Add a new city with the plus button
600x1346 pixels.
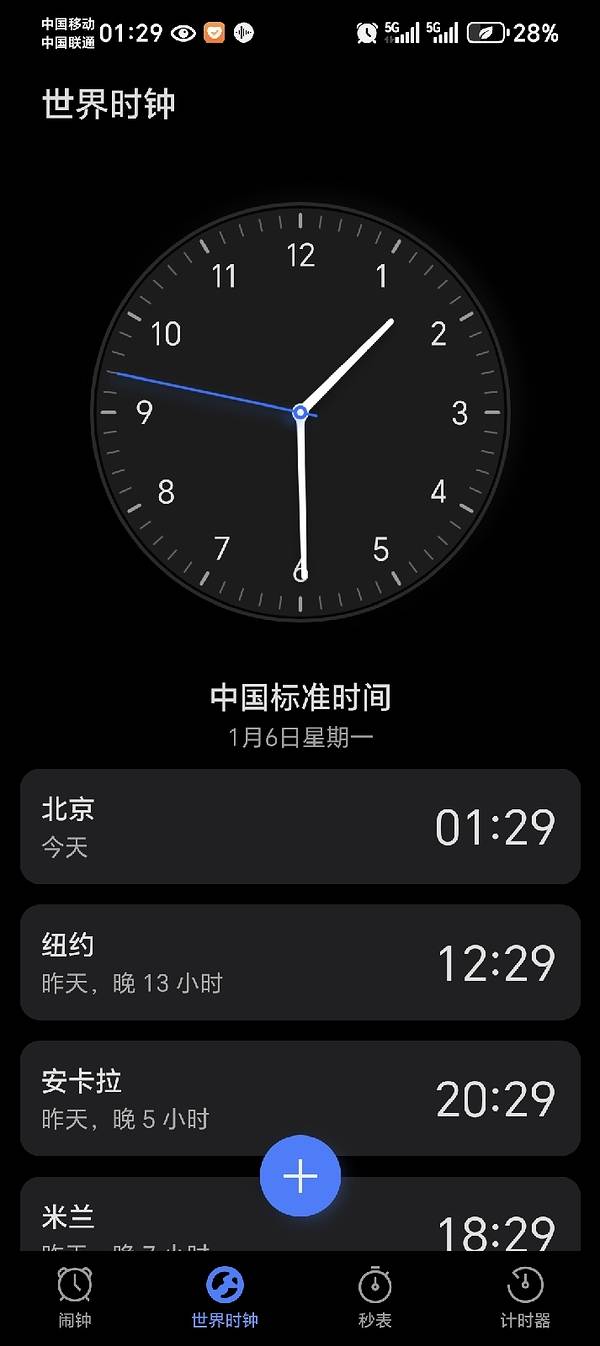tap(300, 1177)
